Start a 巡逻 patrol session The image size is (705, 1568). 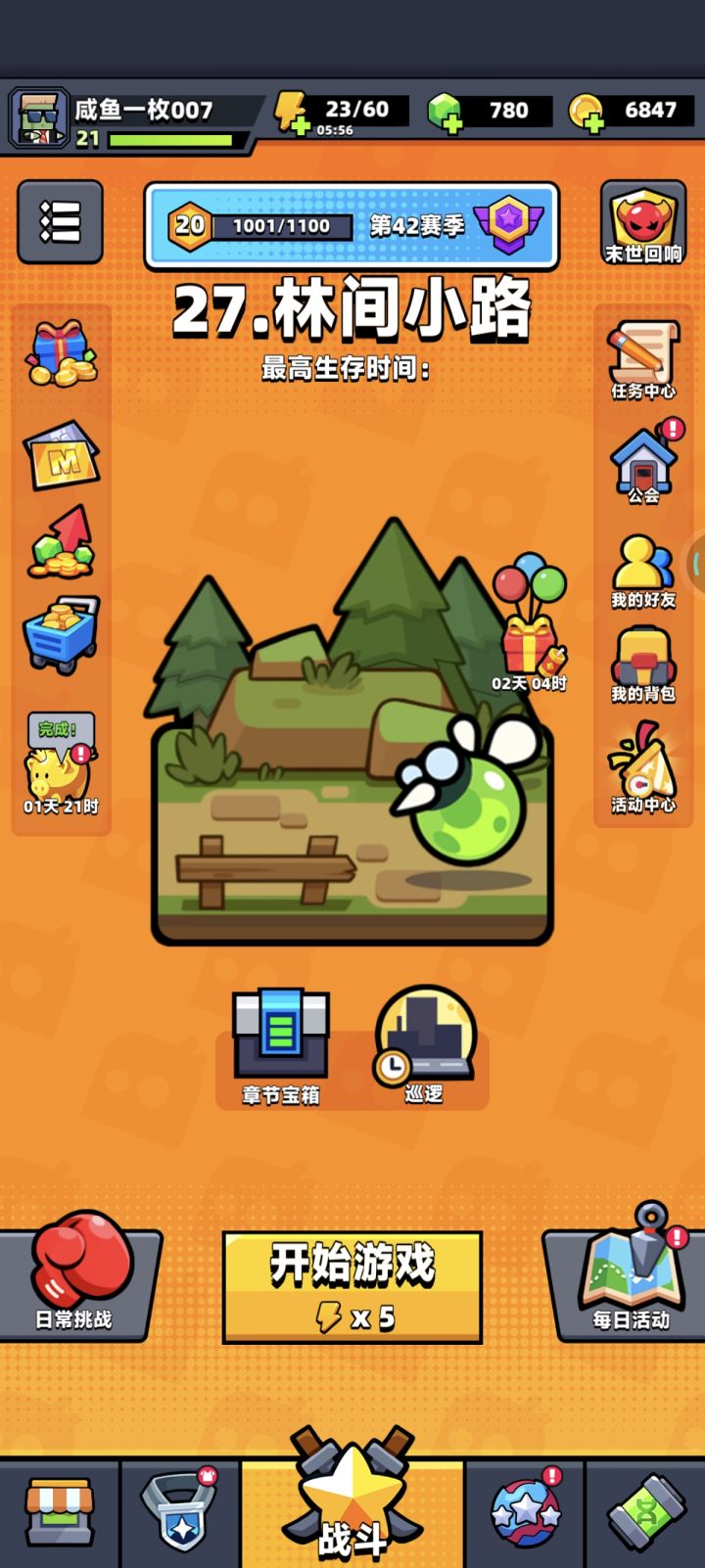[x=423, y=1038]
